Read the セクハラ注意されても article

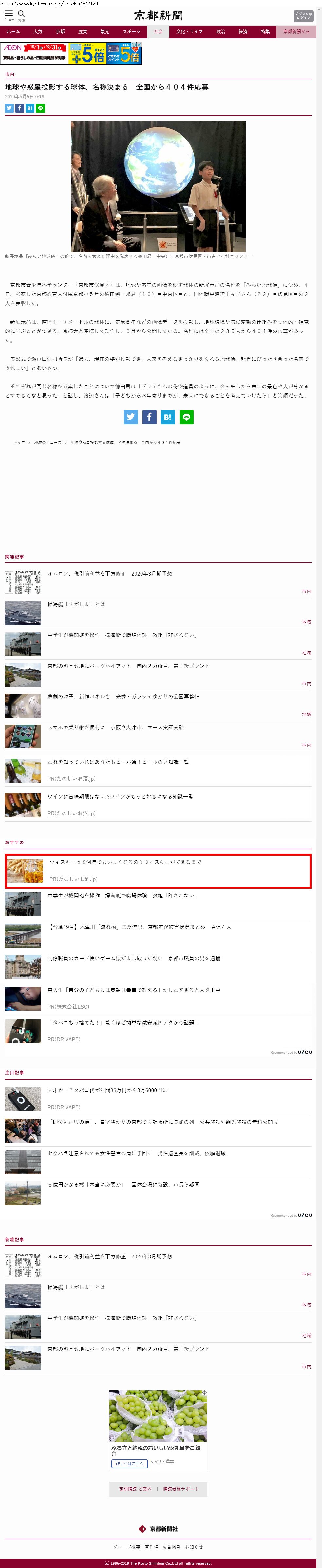click(136, 1153)
